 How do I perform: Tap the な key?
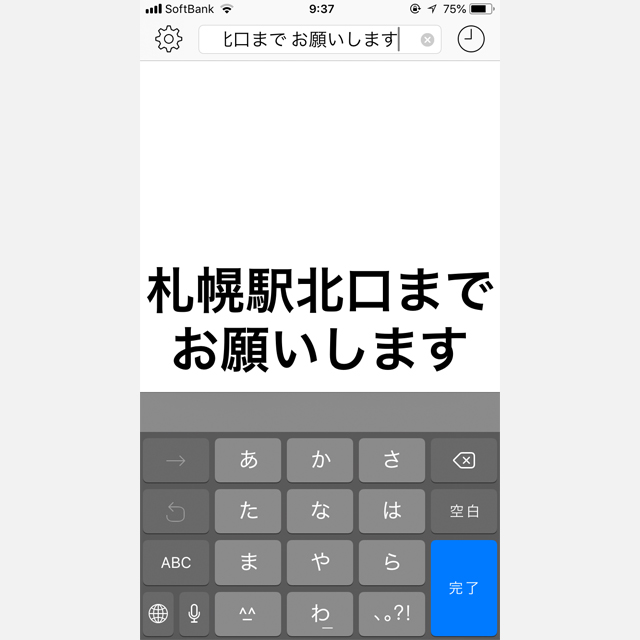[x=320, y=511]
